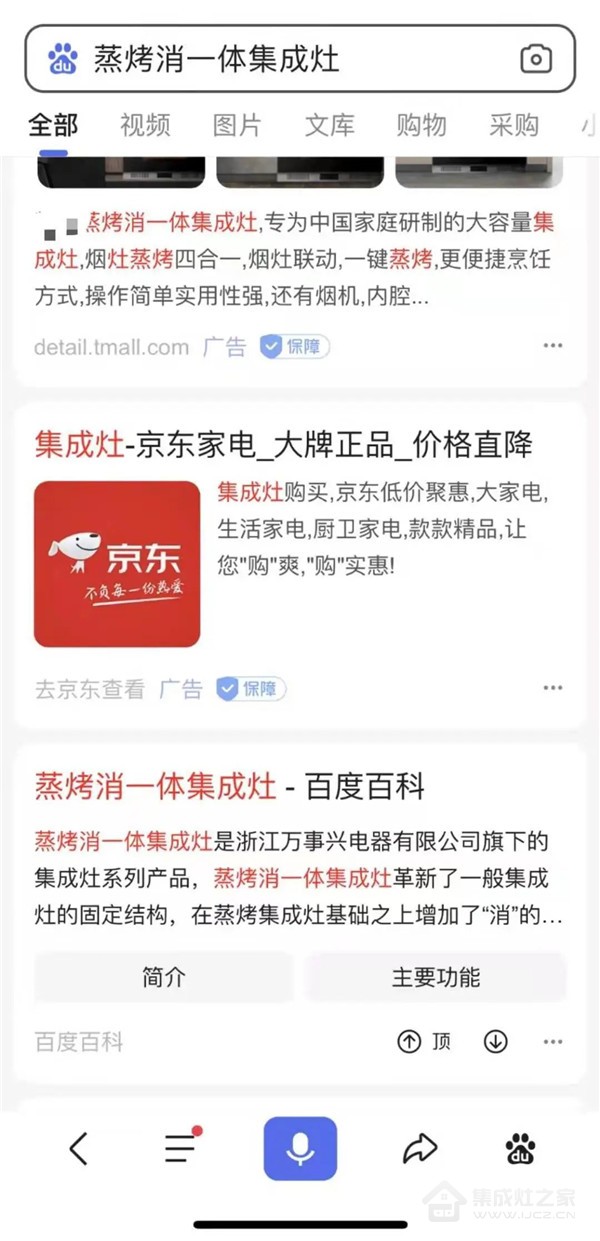Open camera image search in search bar
This screenshot has width=600, height=1241.
(536, 59)
